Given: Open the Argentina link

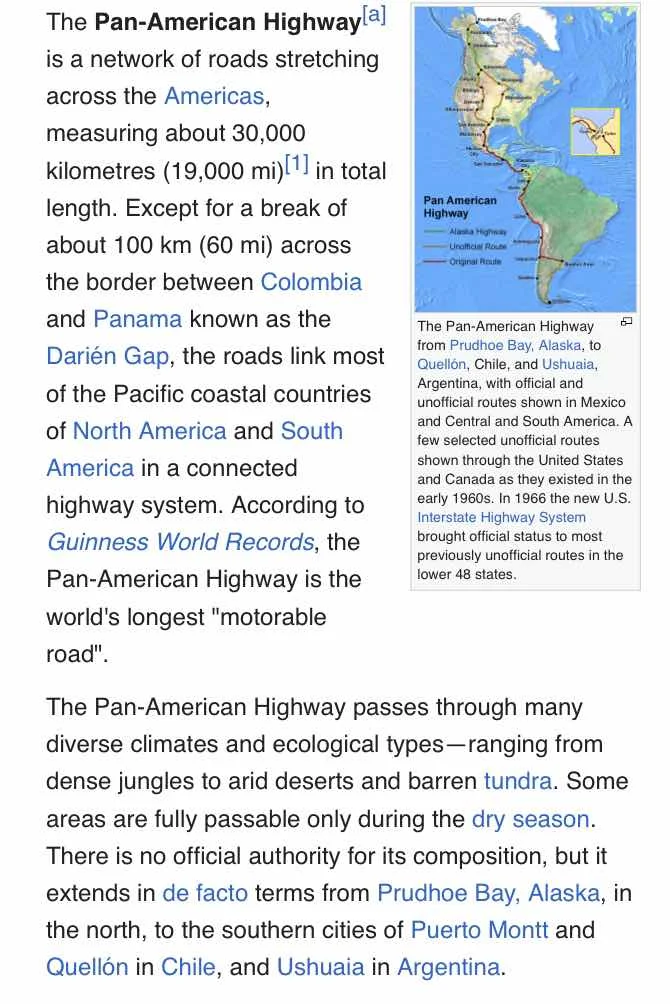Looking at the screenshot, I should coord(448,967).
